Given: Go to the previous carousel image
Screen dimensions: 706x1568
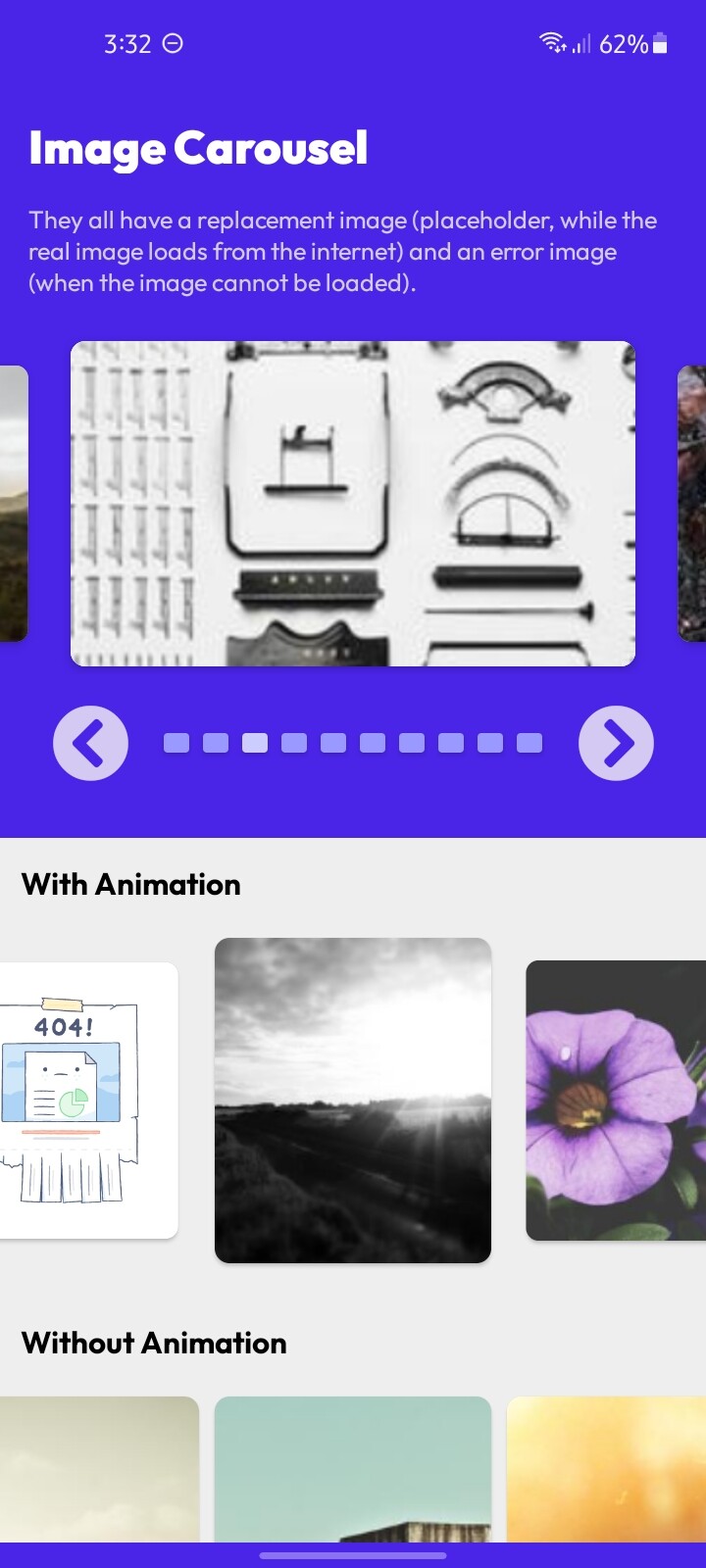Looking at the screenshot, I should point(90,743).
